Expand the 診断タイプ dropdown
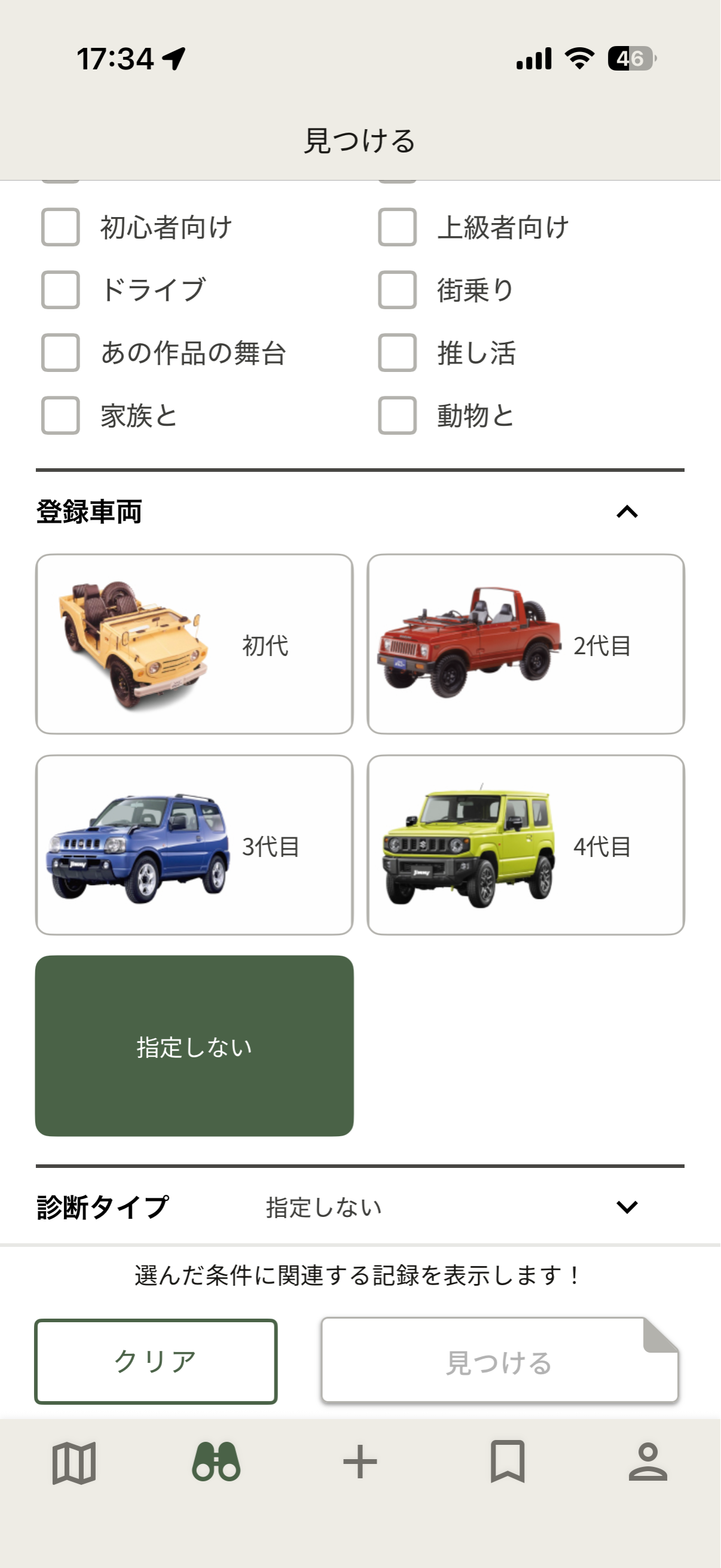The width and height of the screenshot is (721, 1568). click(x=627, y=1207)
